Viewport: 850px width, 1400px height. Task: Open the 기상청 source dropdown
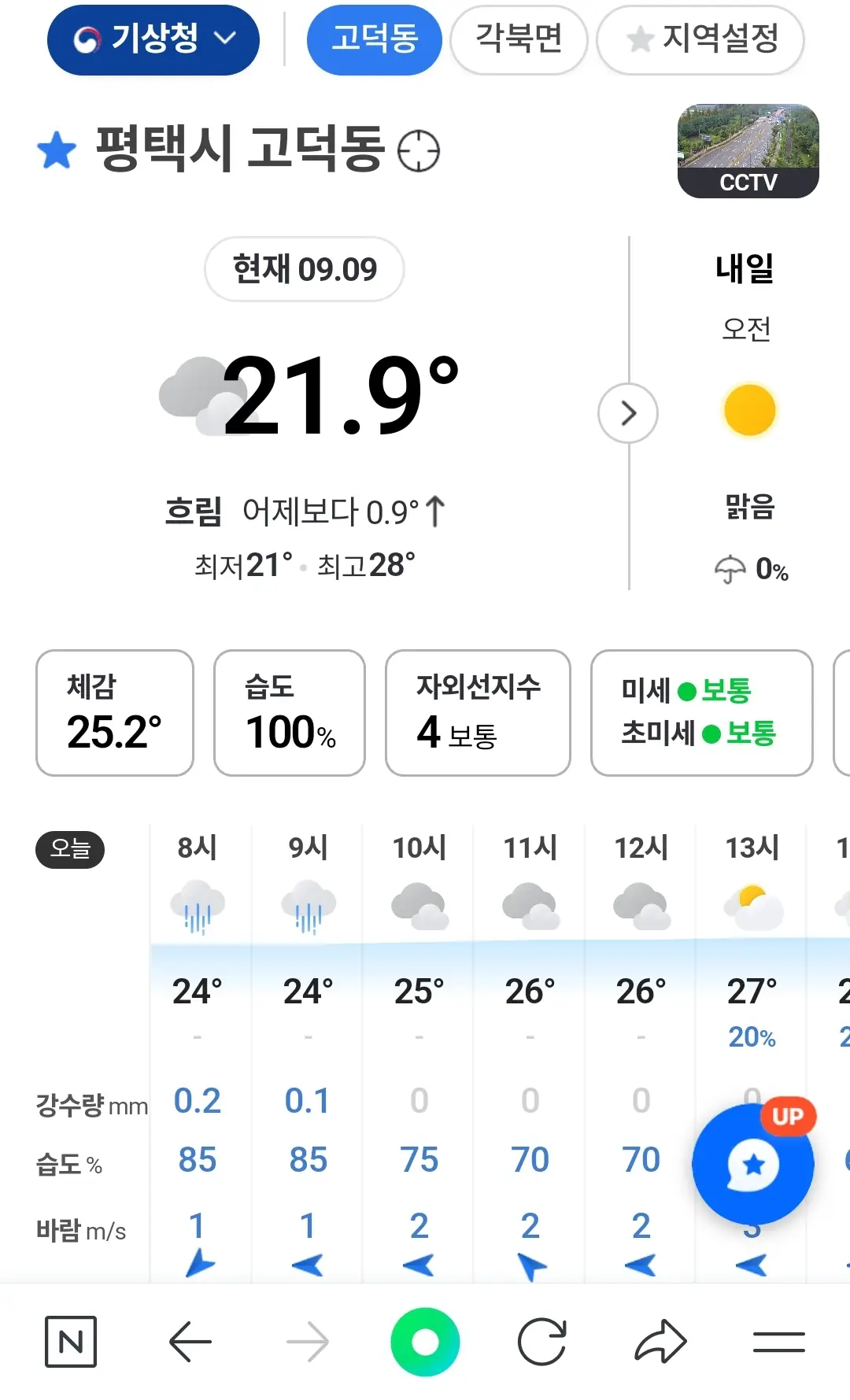tap(153, 39)
